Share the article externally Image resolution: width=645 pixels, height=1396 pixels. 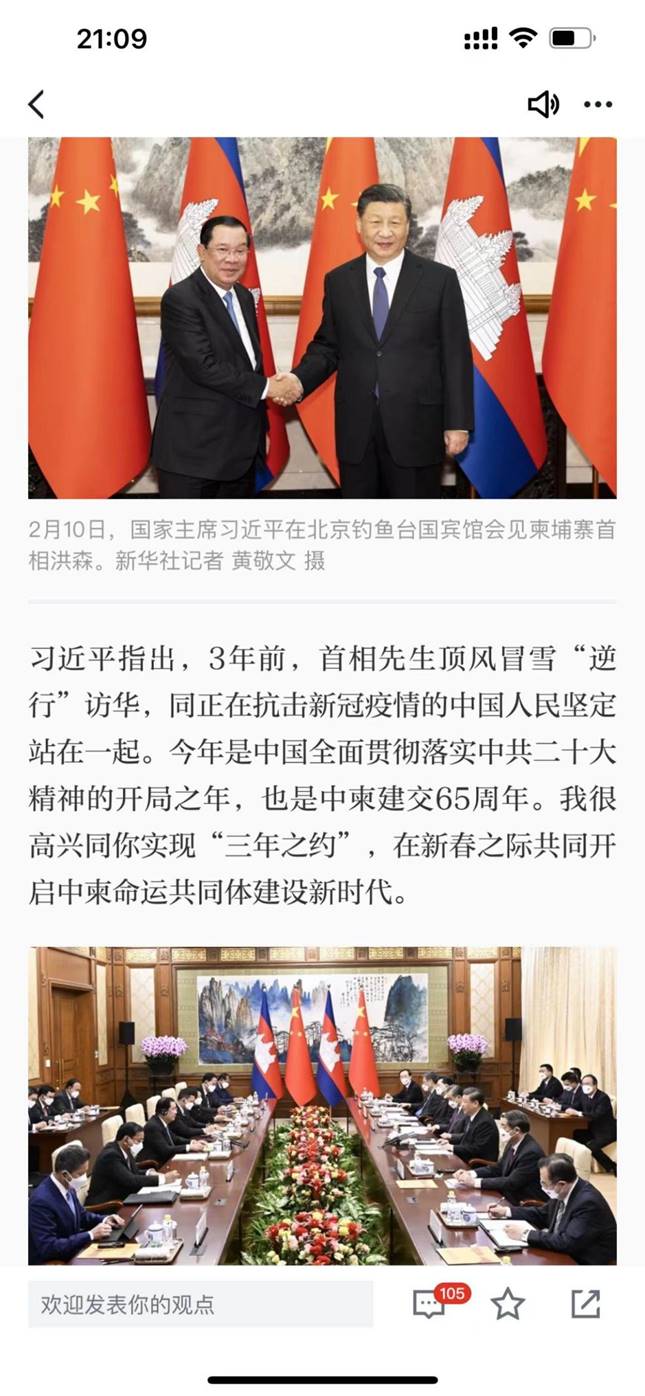click(x=585, y=1304)
